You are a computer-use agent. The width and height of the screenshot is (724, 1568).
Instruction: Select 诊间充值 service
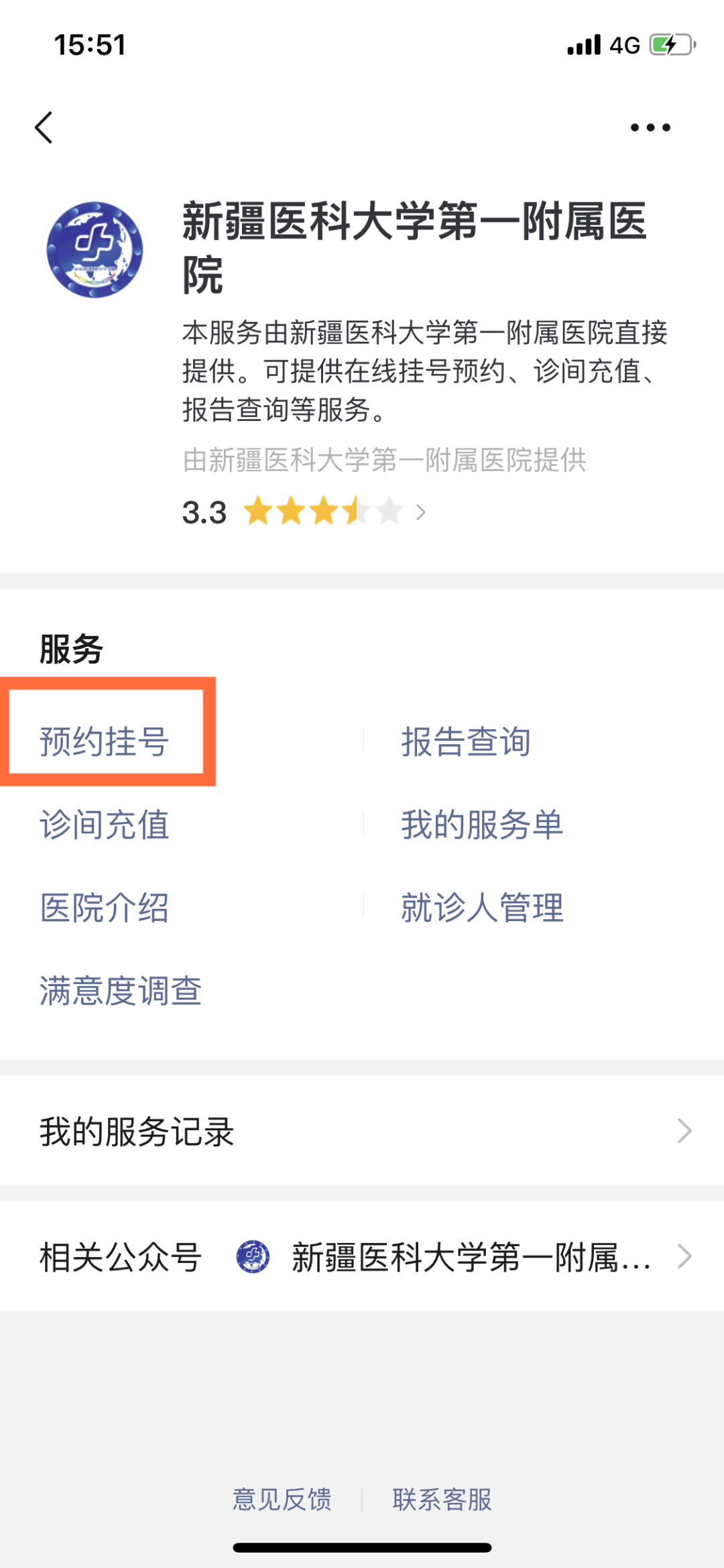click(105, 825)
